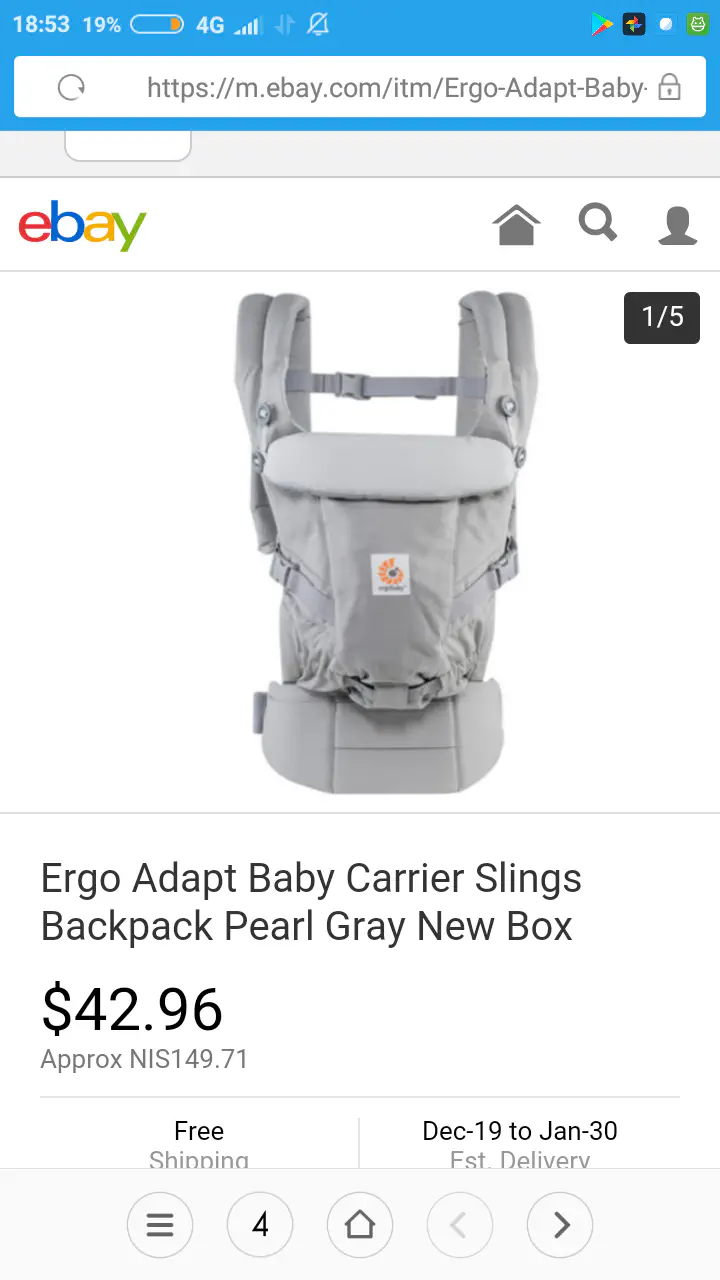Go to eBay home via house icon
Image resolution: width=720 pixels, height=1280 pixels.
pyautogui.click(x=516, y=225)
